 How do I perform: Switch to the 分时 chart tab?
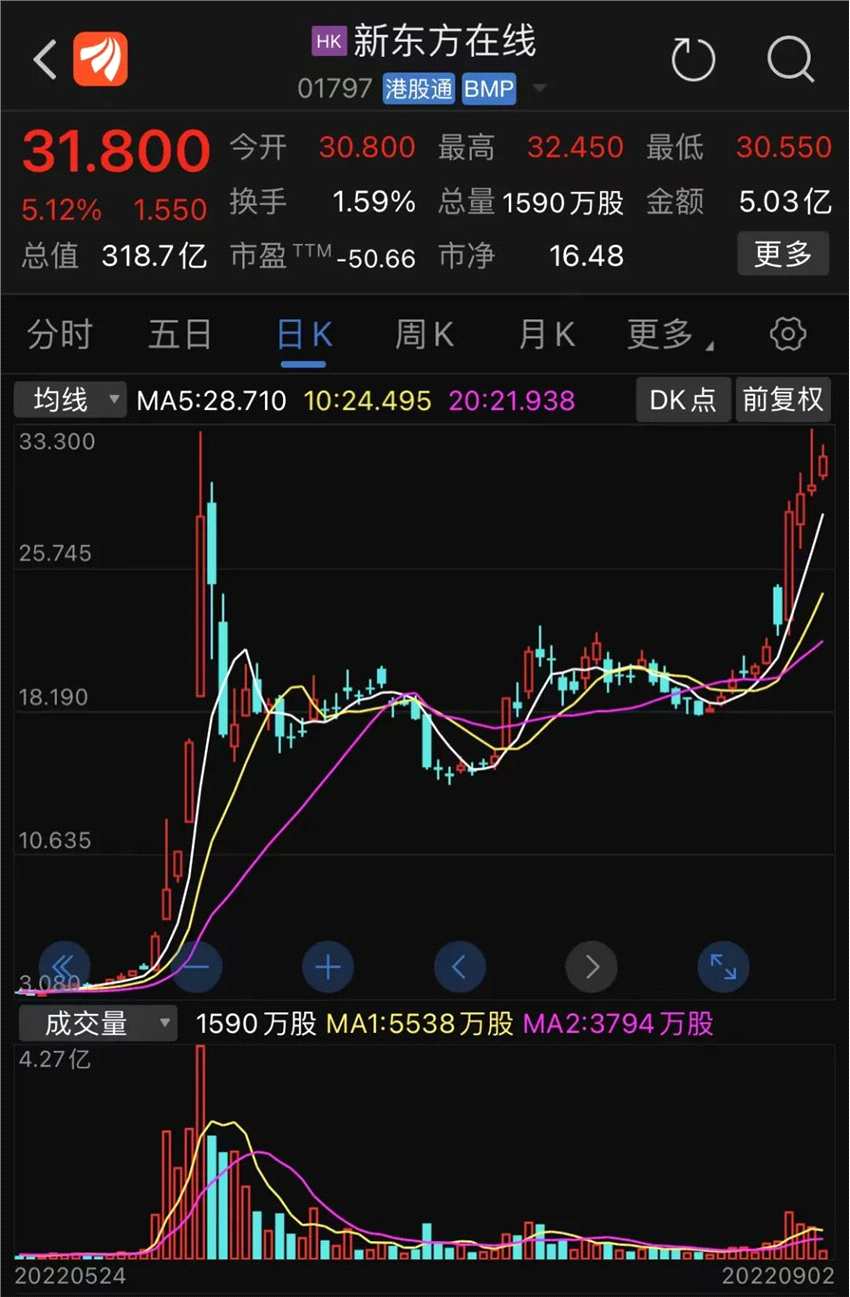(x=60, y=334)
